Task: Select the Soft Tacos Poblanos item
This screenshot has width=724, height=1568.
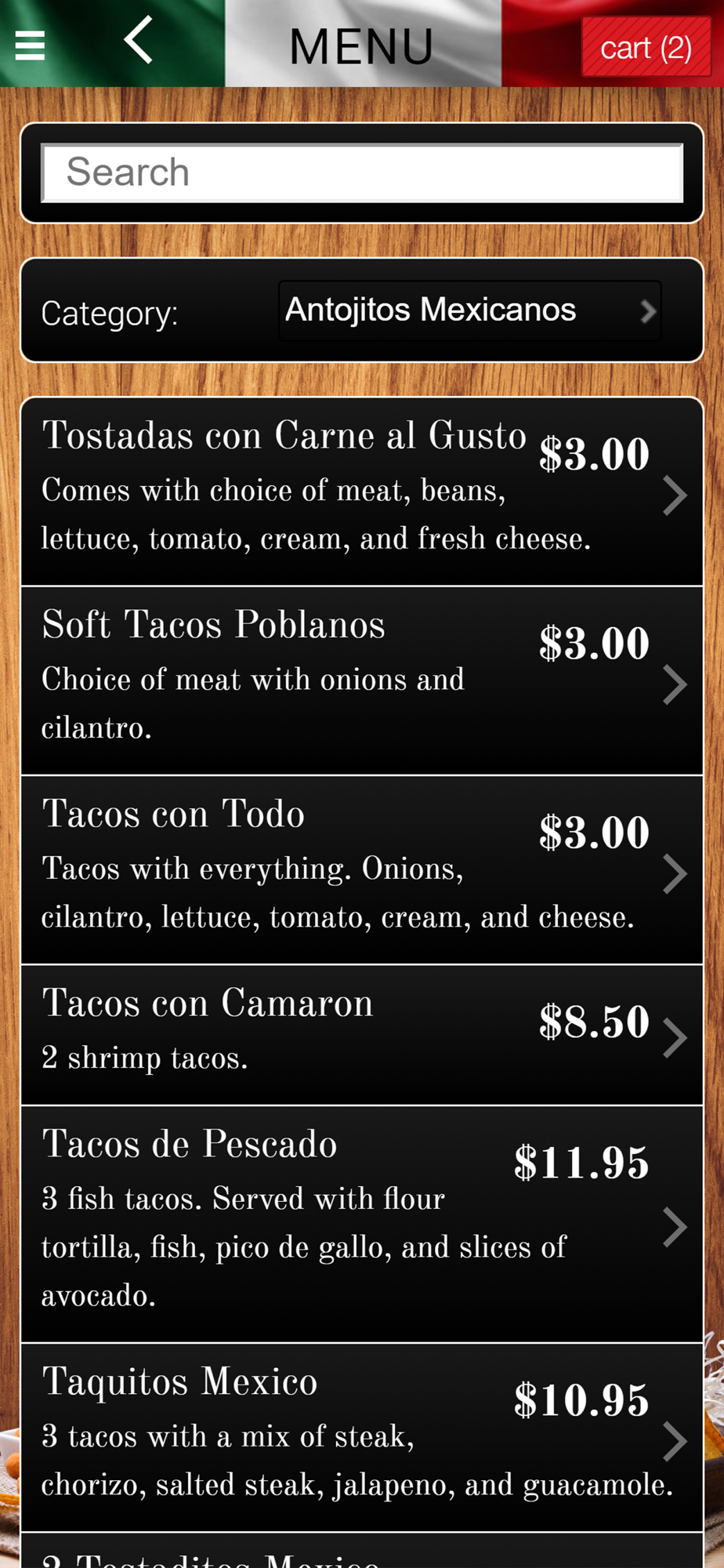Action: tap(362, 681)
